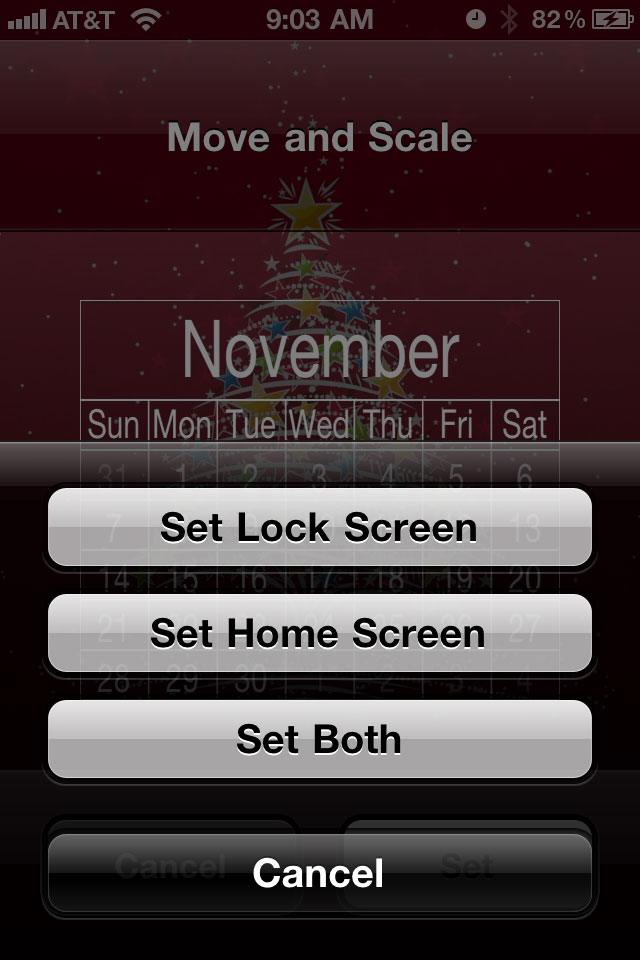Dismiss the action sheet with Cancel
Viewport: 640px width, 960px height.
(x=320, y=872)
